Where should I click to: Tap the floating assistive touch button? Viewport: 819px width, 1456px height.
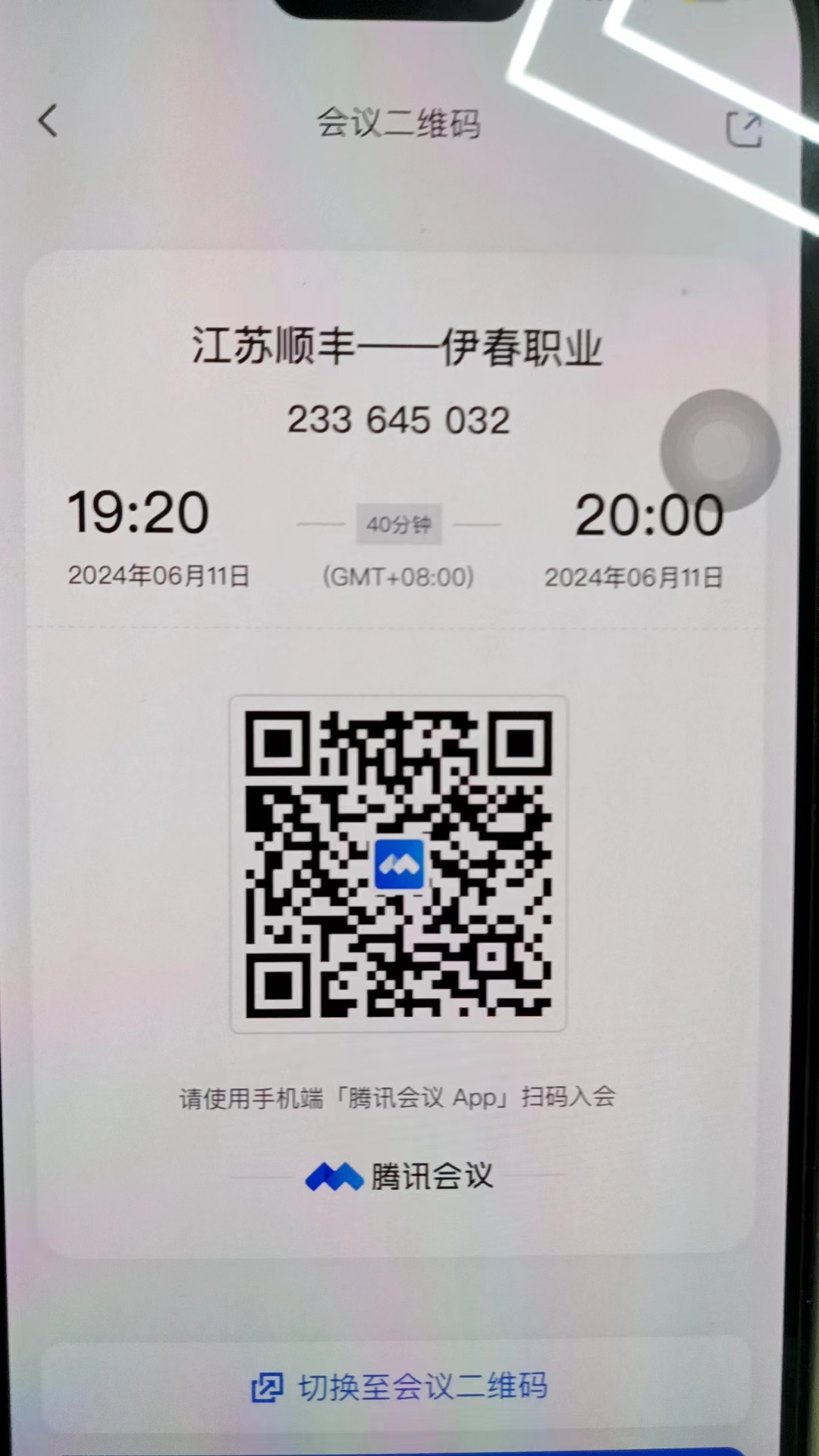tap(720, 450)
